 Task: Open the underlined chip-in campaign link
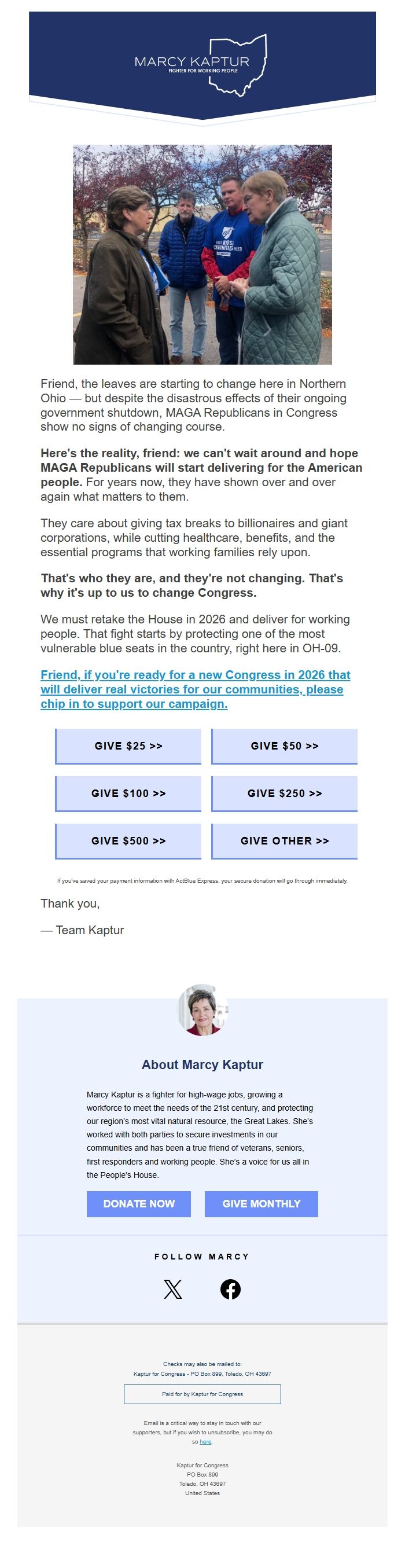coord(195,689)
